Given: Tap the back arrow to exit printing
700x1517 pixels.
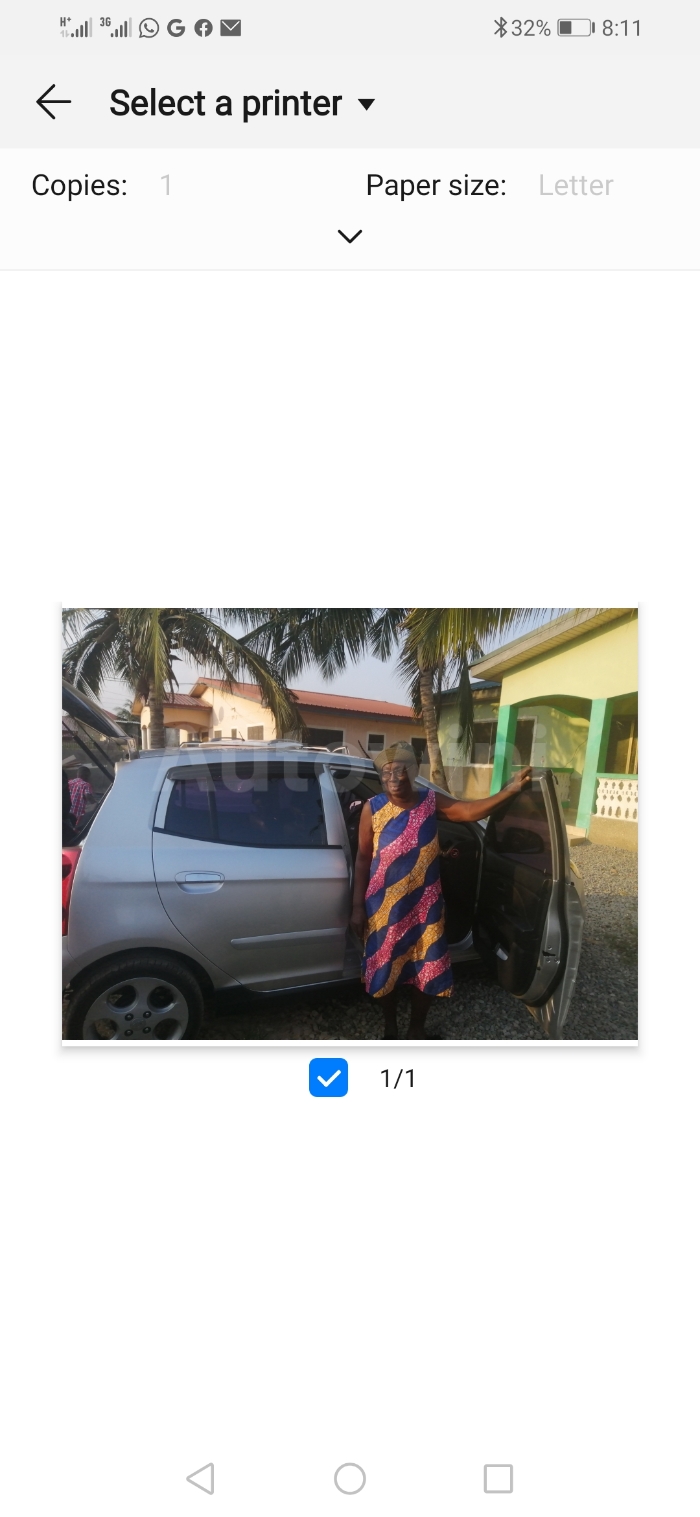Looking at the screenshot, I should tap(53, 102).
